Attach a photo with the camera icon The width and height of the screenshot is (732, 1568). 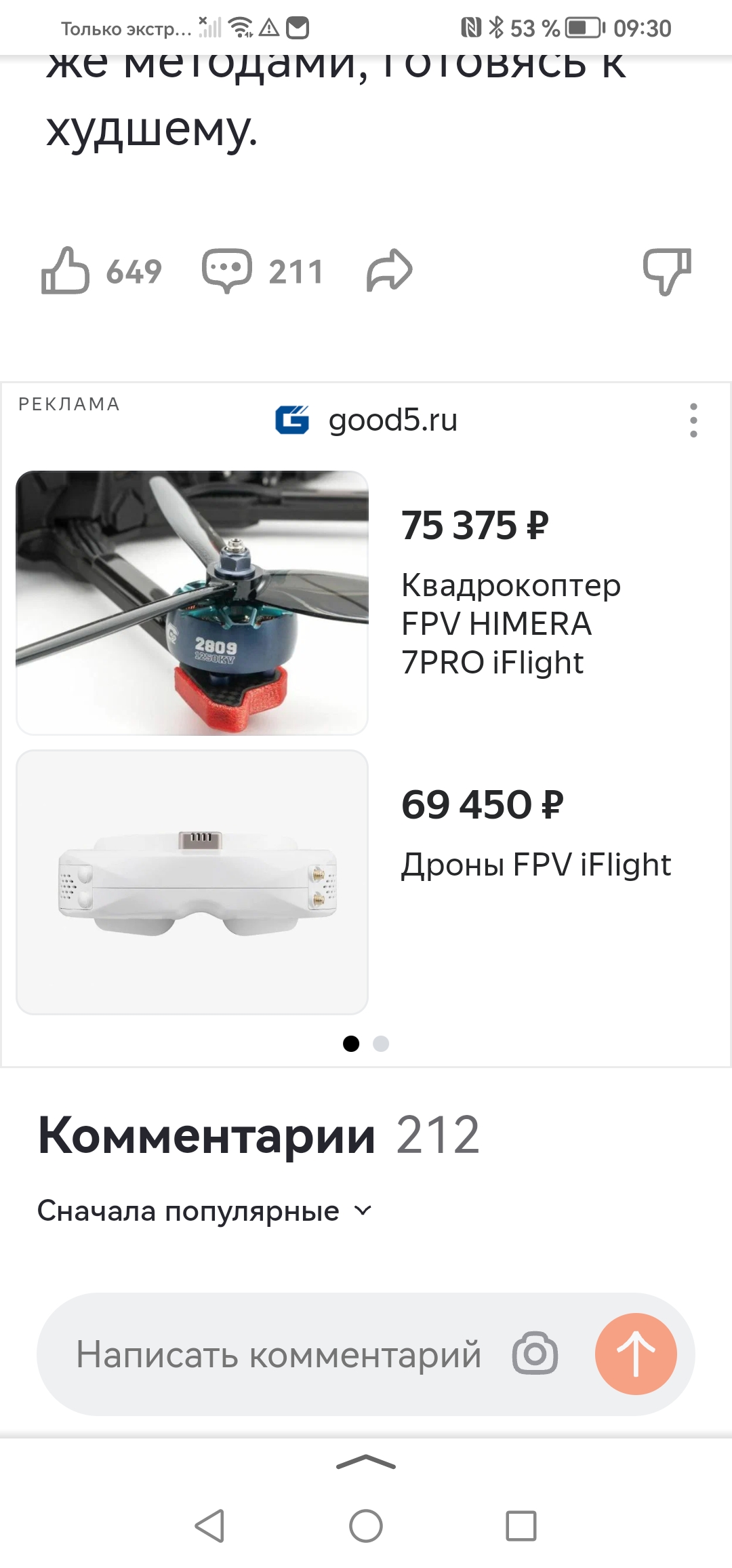point(535,1354)
